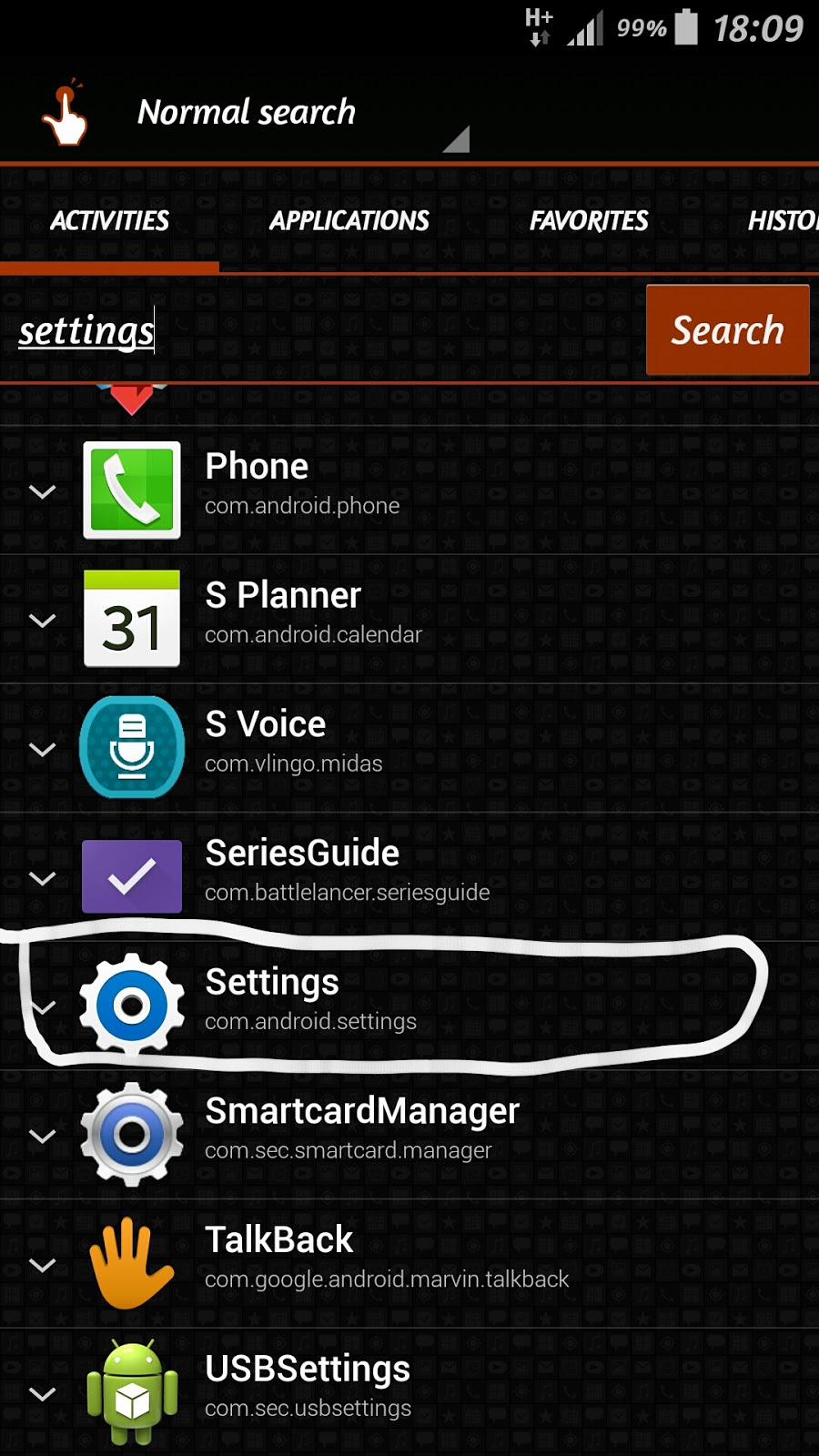This screenshot has height=1456, width=819.
Task: Select the Activities tab
Action: point(109,220)
